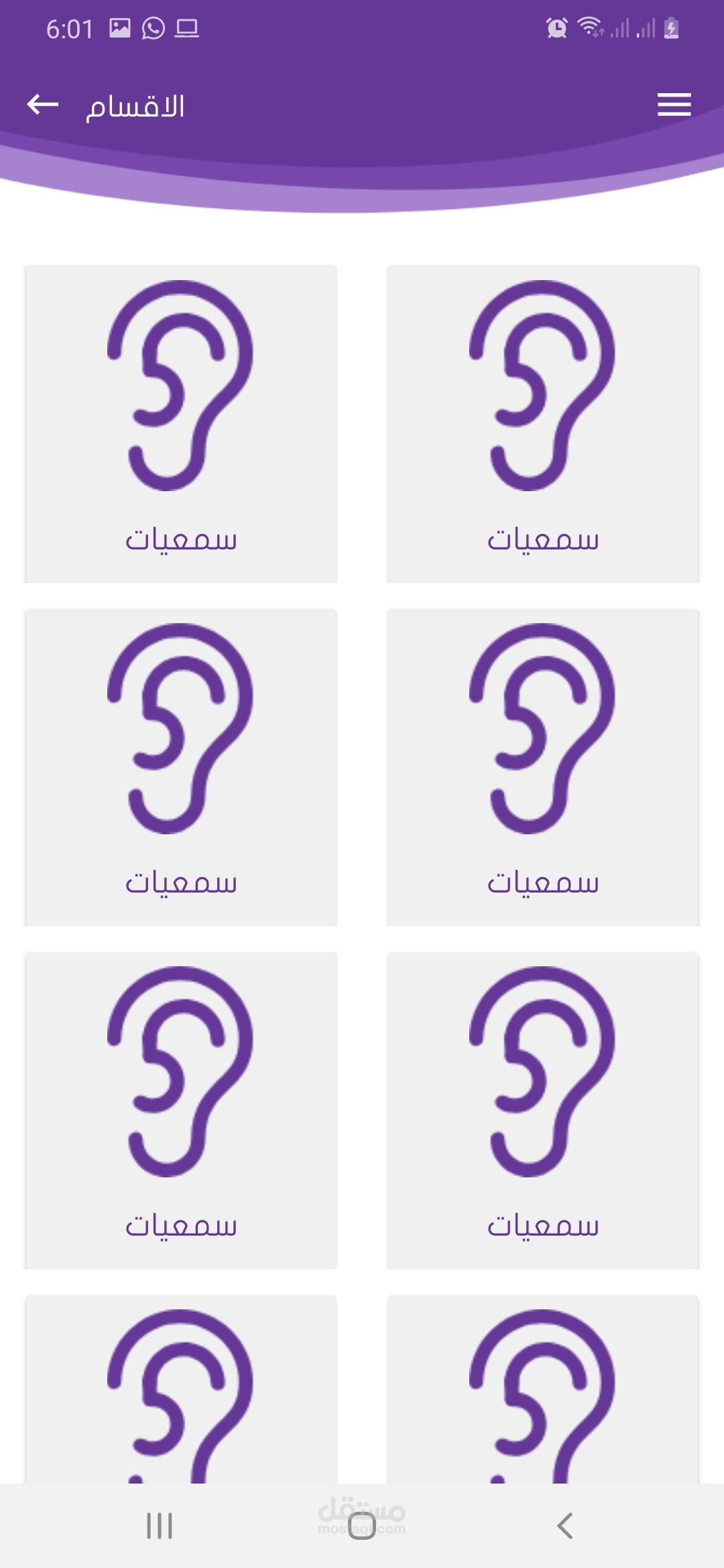Open the hamburger drawer menu
This screenshot has width=724, height=1568.
point(674,105)
